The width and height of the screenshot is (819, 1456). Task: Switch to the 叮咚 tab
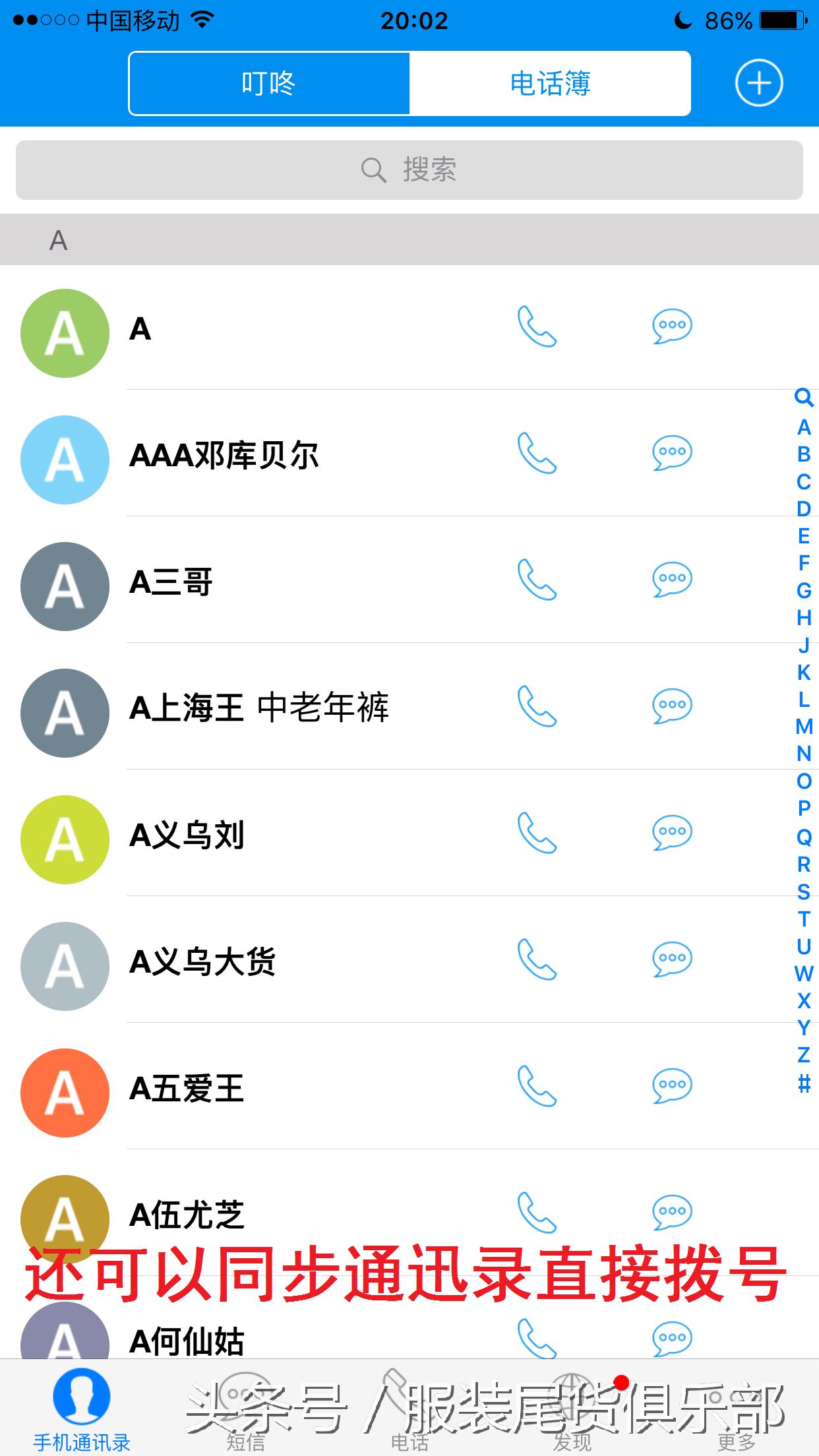(x=269, y=84)
